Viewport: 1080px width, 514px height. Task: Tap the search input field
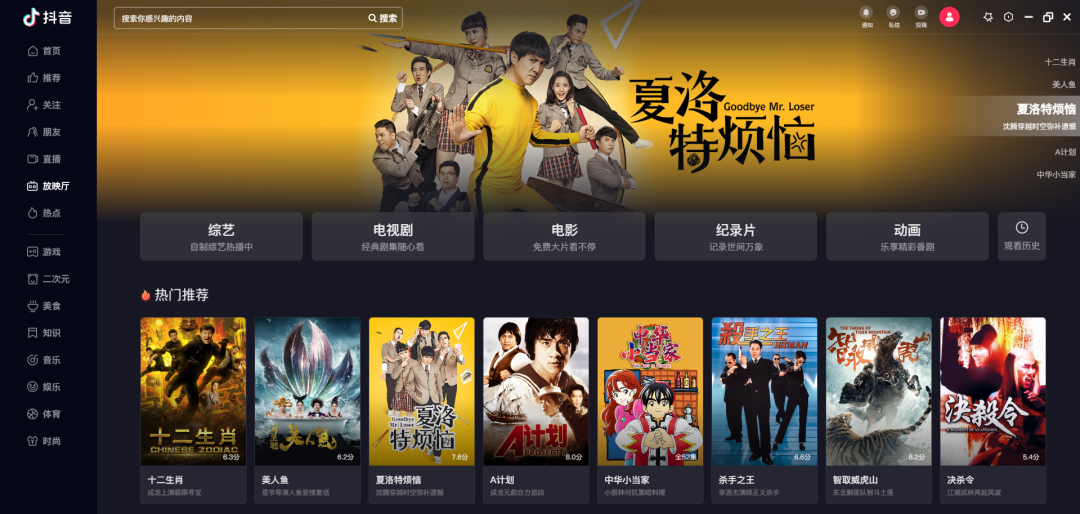pyautogui.click(x=240, y=18)
